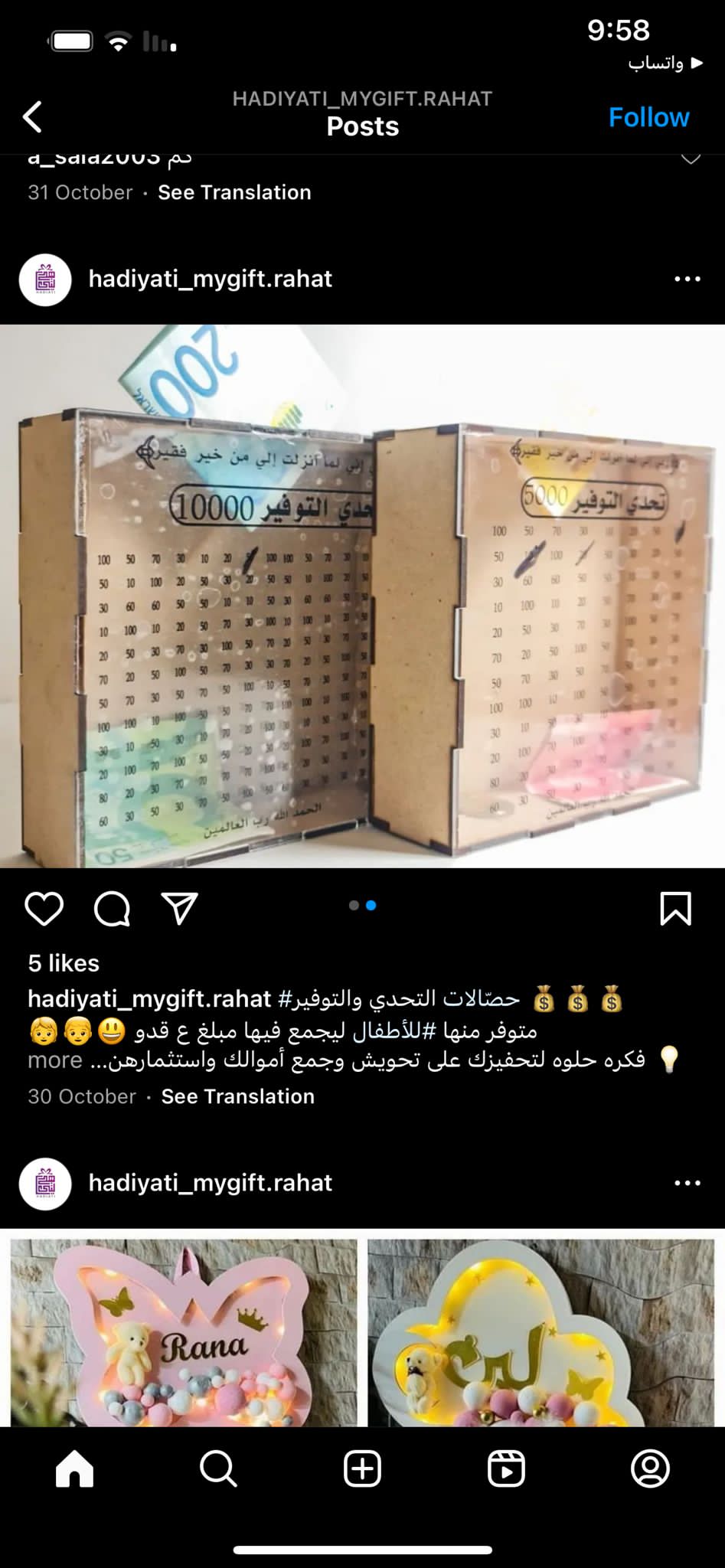Switch to the Search tab
Image resolution: width=725 pixels, height=1568 pixels.
point(218,1469)
